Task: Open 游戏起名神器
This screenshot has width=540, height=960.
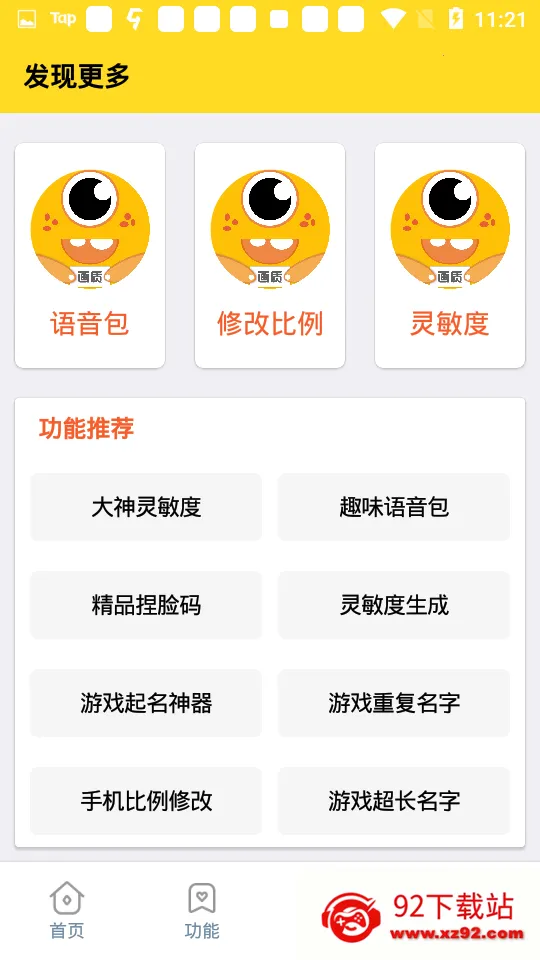Action: (x=146, y=703)
